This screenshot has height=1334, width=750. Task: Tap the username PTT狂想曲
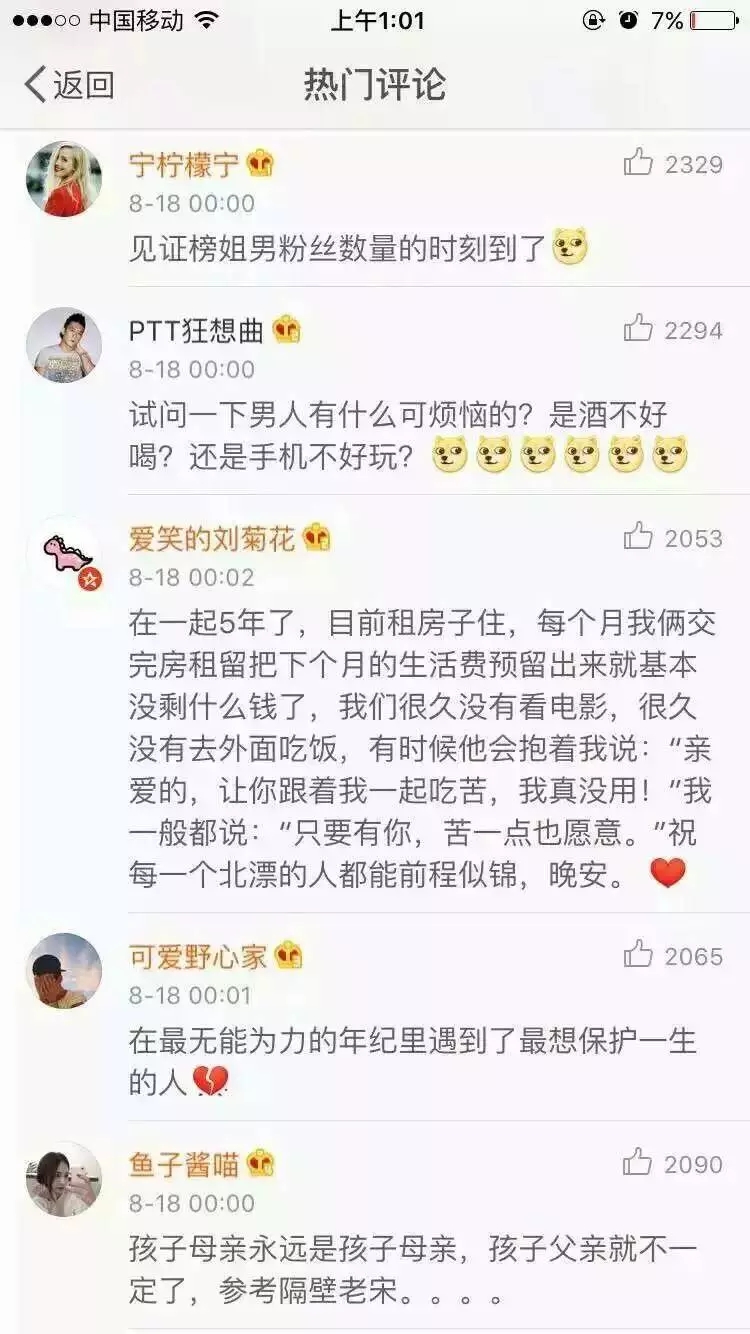tap(196, 330)
